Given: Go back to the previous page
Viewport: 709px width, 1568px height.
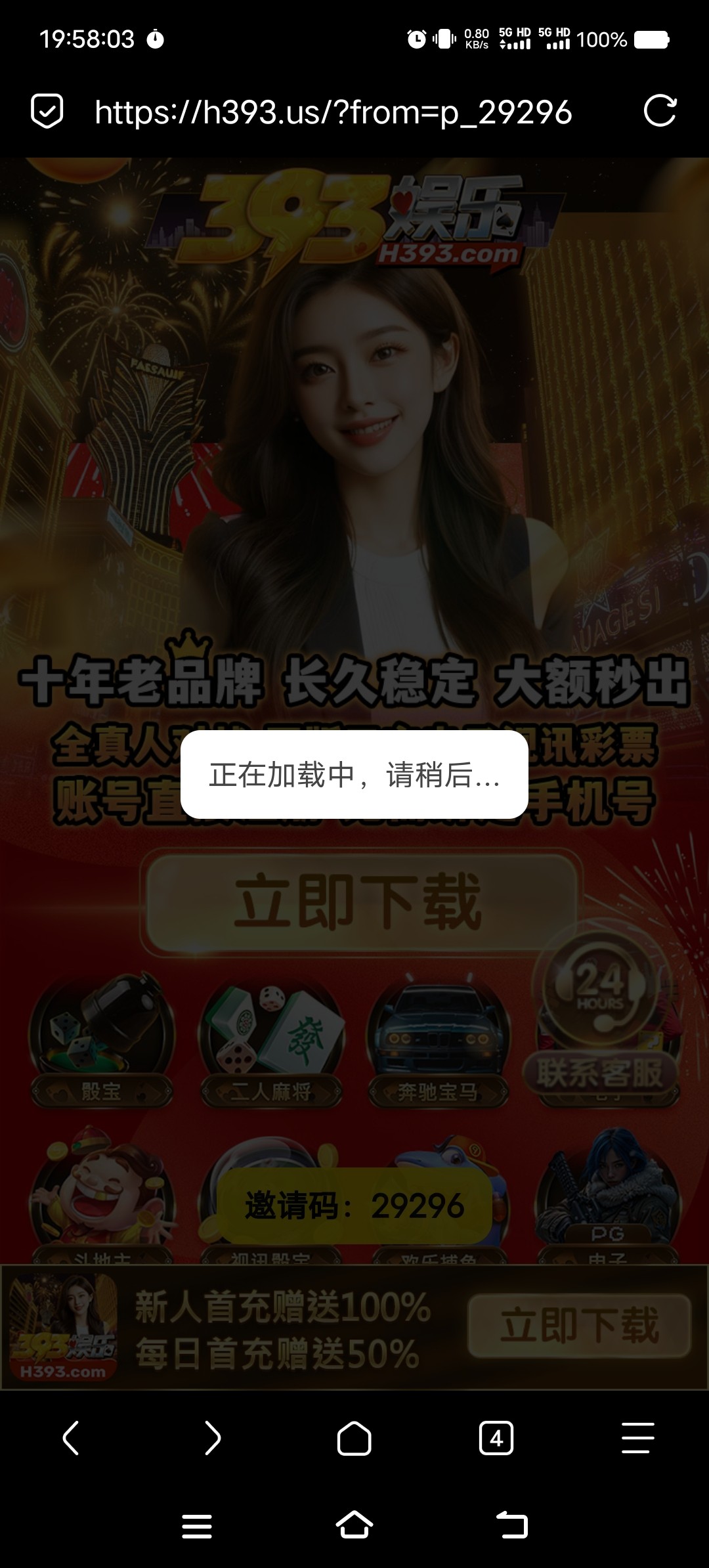Looking at the screenshot, I should (x=71, y=1438).
